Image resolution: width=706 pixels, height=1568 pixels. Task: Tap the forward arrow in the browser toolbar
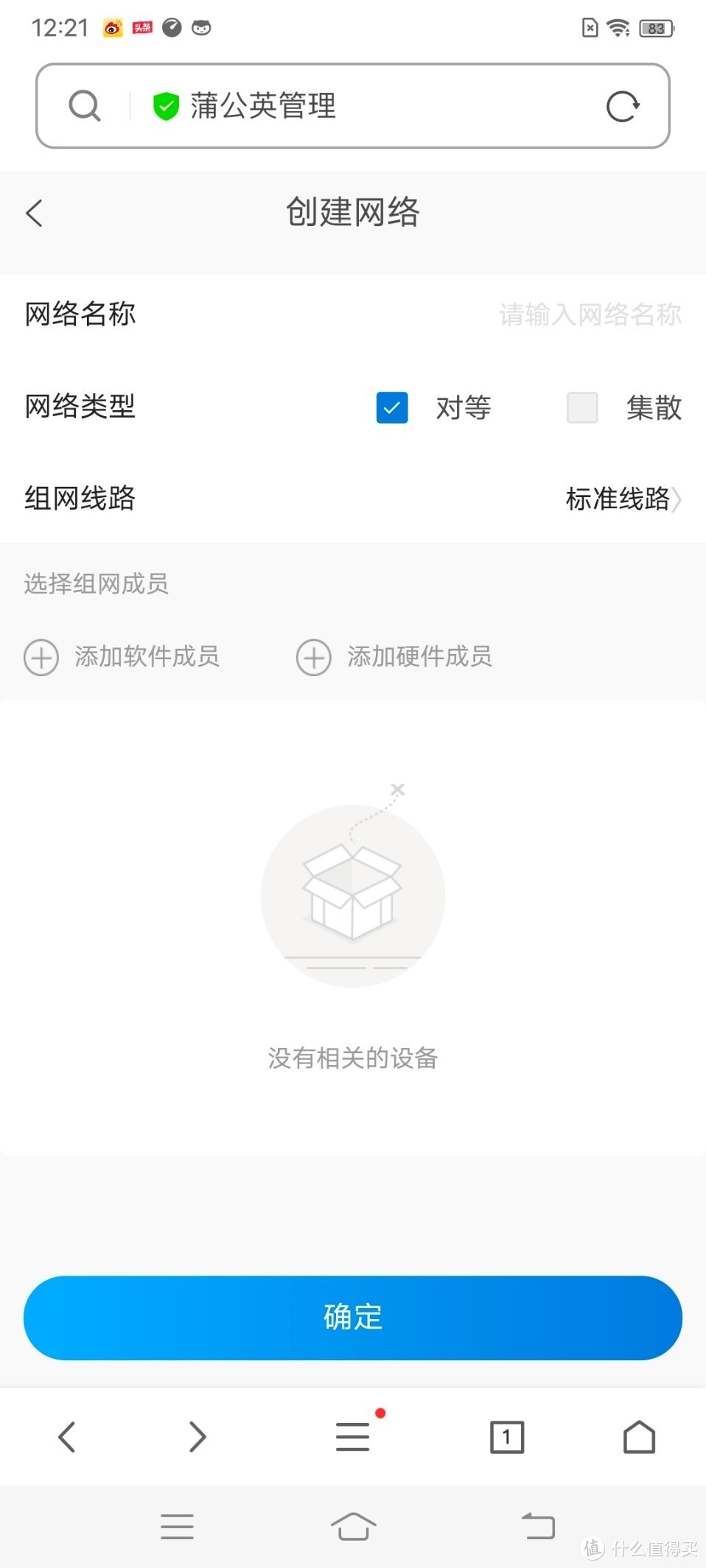(x=197, y=1436)
